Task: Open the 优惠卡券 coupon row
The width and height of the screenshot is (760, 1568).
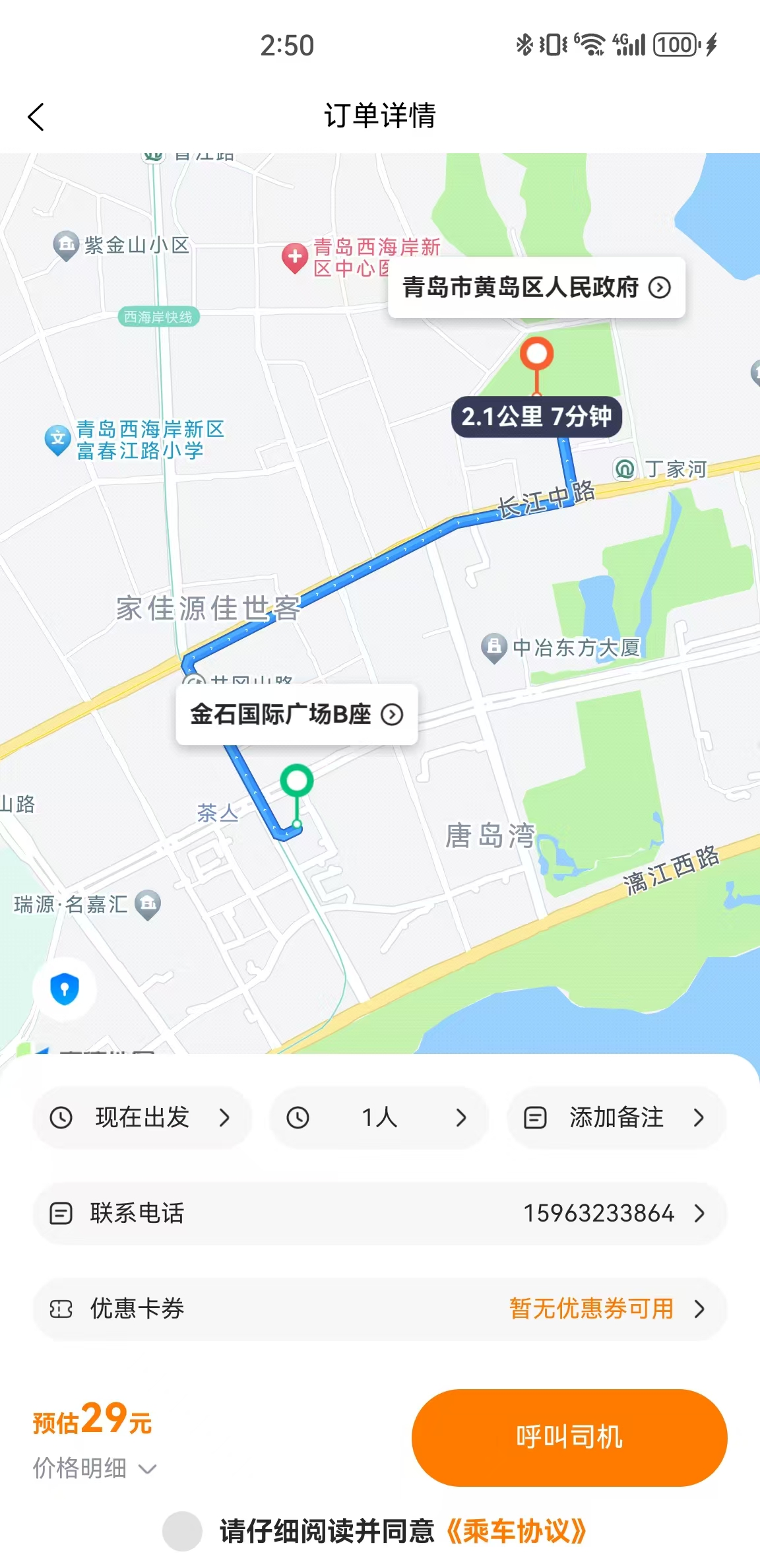Action: 379,1308
